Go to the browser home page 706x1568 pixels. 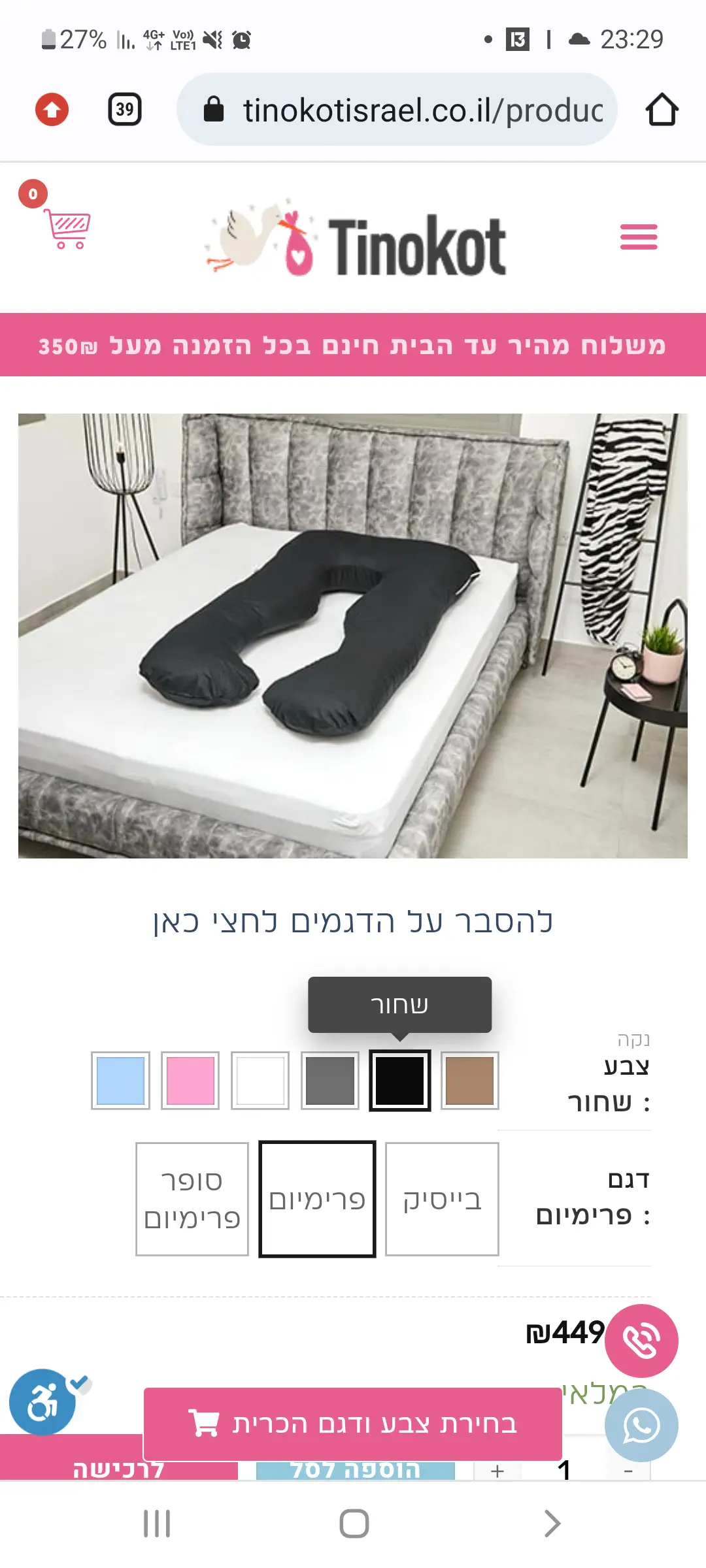tap(662, 109)
